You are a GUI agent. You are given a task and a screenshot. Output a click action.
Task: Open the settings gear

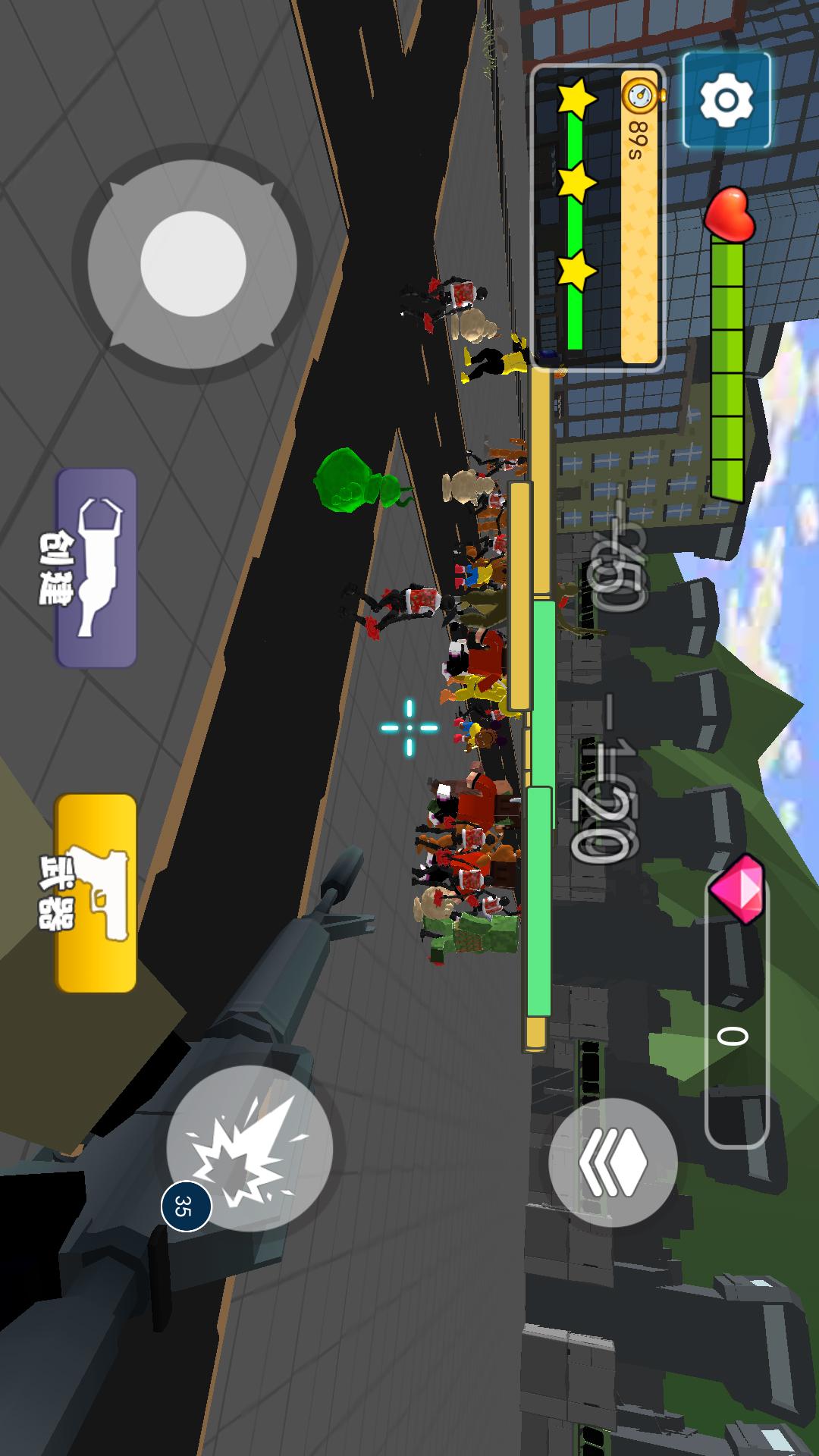(726, 99)
